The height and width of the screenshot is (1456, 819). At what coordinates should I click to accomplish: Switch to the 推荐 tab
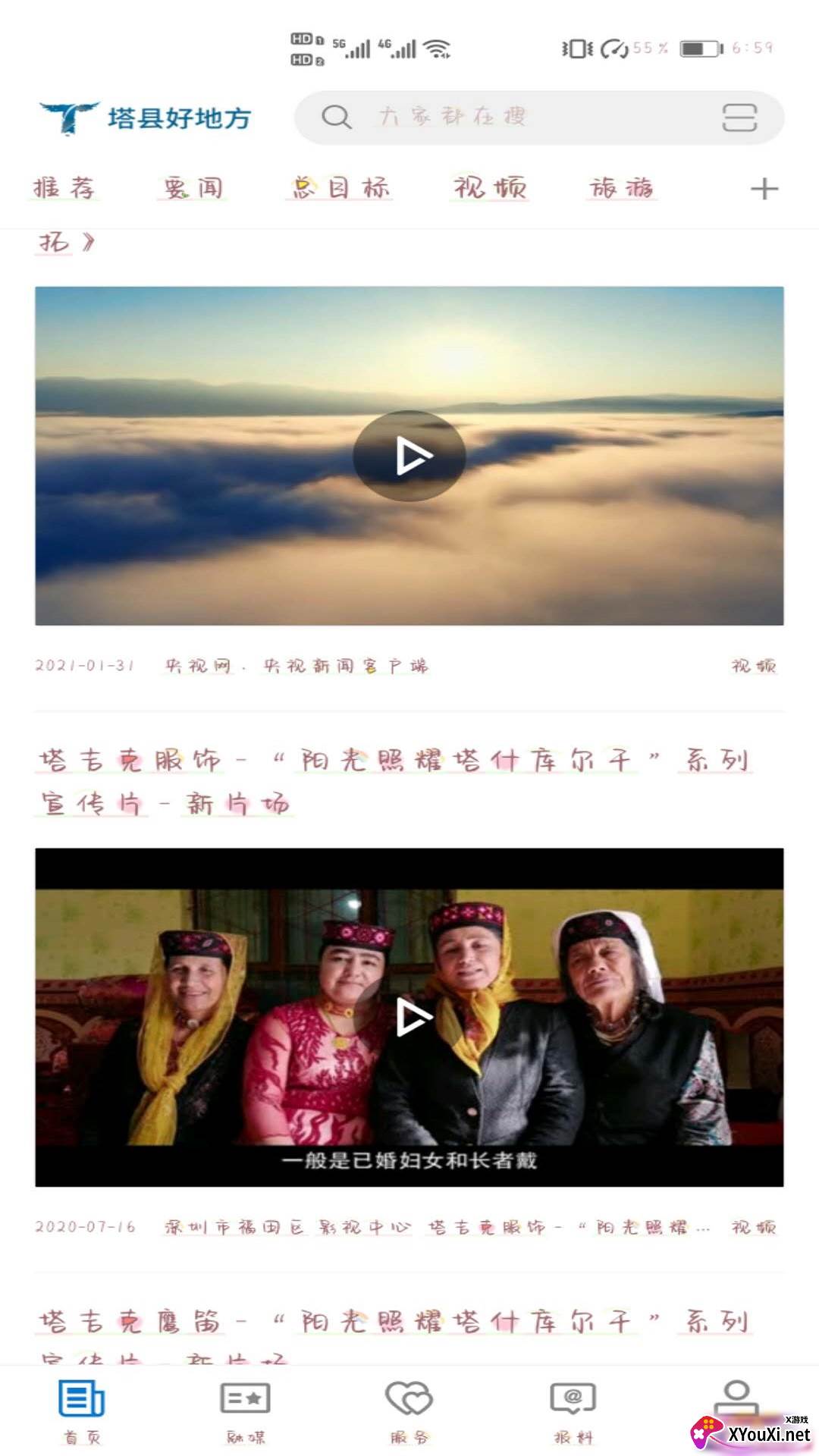(x=65, y=187)
